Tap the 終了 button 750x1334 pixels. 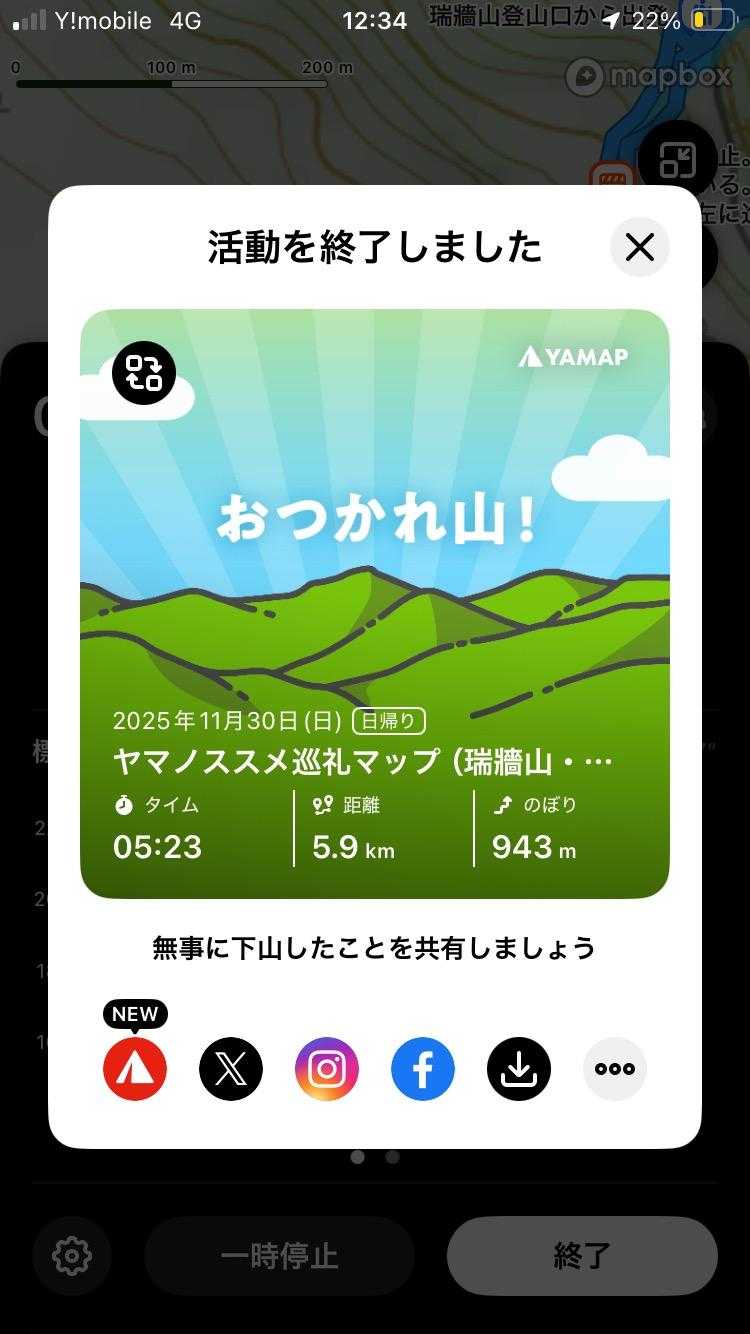click(582, 1256)
